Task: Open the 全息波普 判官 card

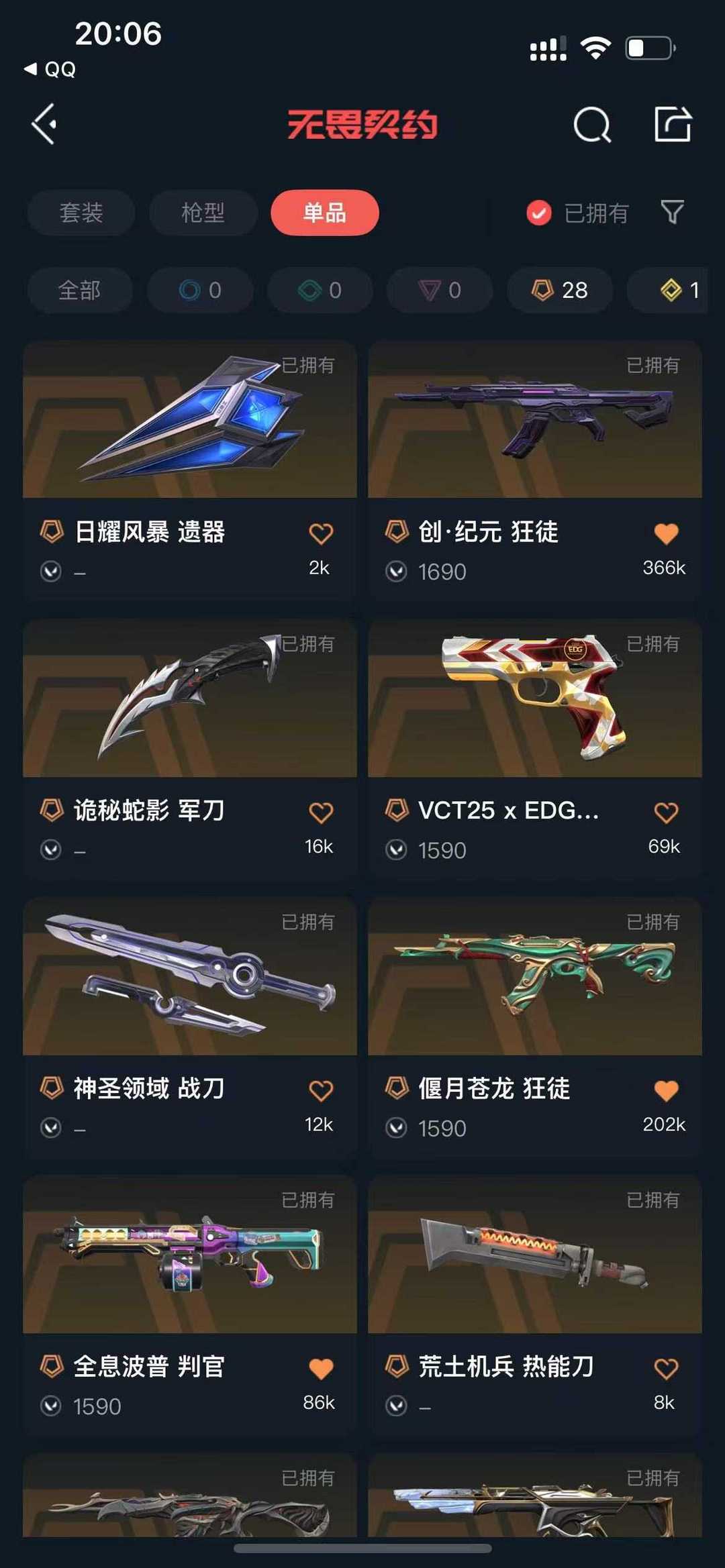Action: (190, 1305)
